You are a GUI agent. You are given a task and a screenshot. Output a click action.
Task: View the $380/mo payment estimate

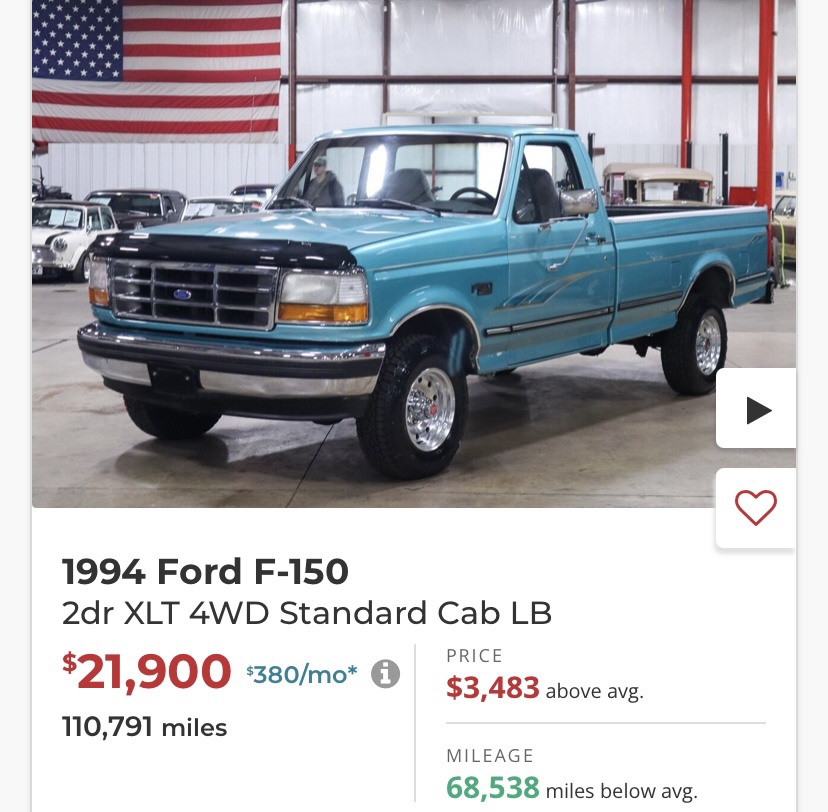point(302,675)
